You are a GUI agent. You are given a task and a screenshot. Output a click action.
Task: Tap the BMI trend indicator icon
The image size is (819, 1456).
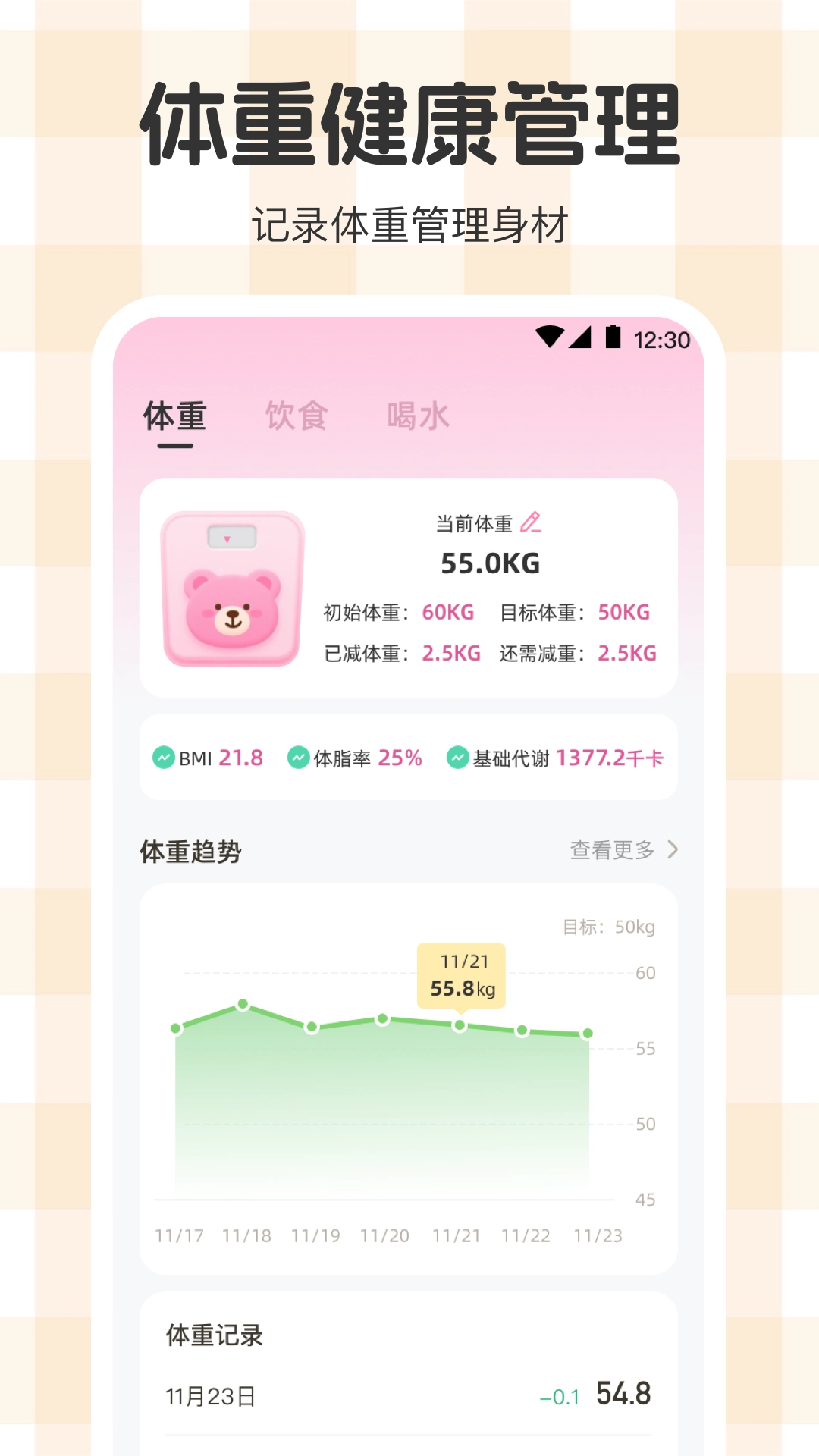[163, 757]
